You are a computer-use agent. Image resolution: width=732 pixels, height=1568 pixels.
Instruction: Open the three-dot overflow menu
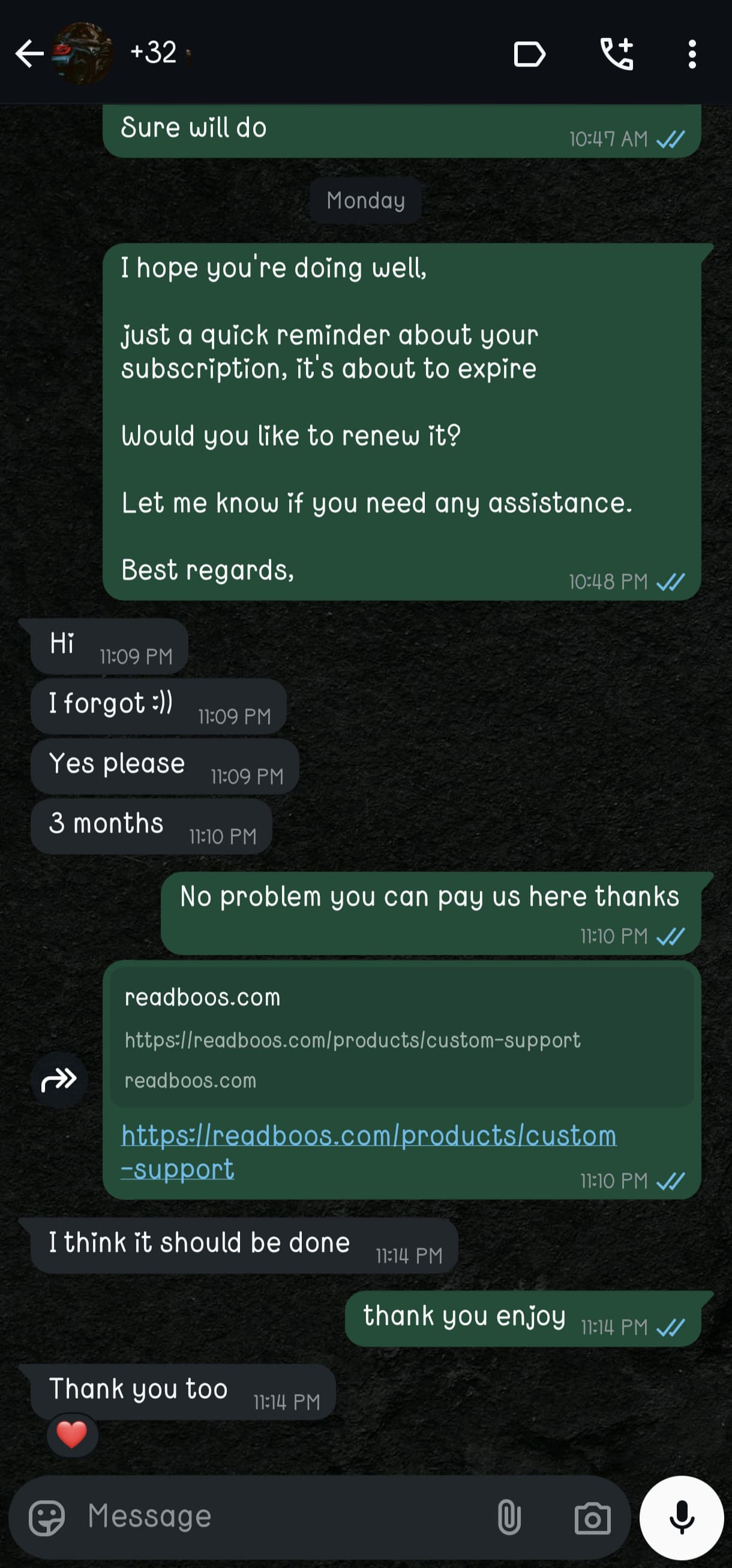tap(692, 54)
